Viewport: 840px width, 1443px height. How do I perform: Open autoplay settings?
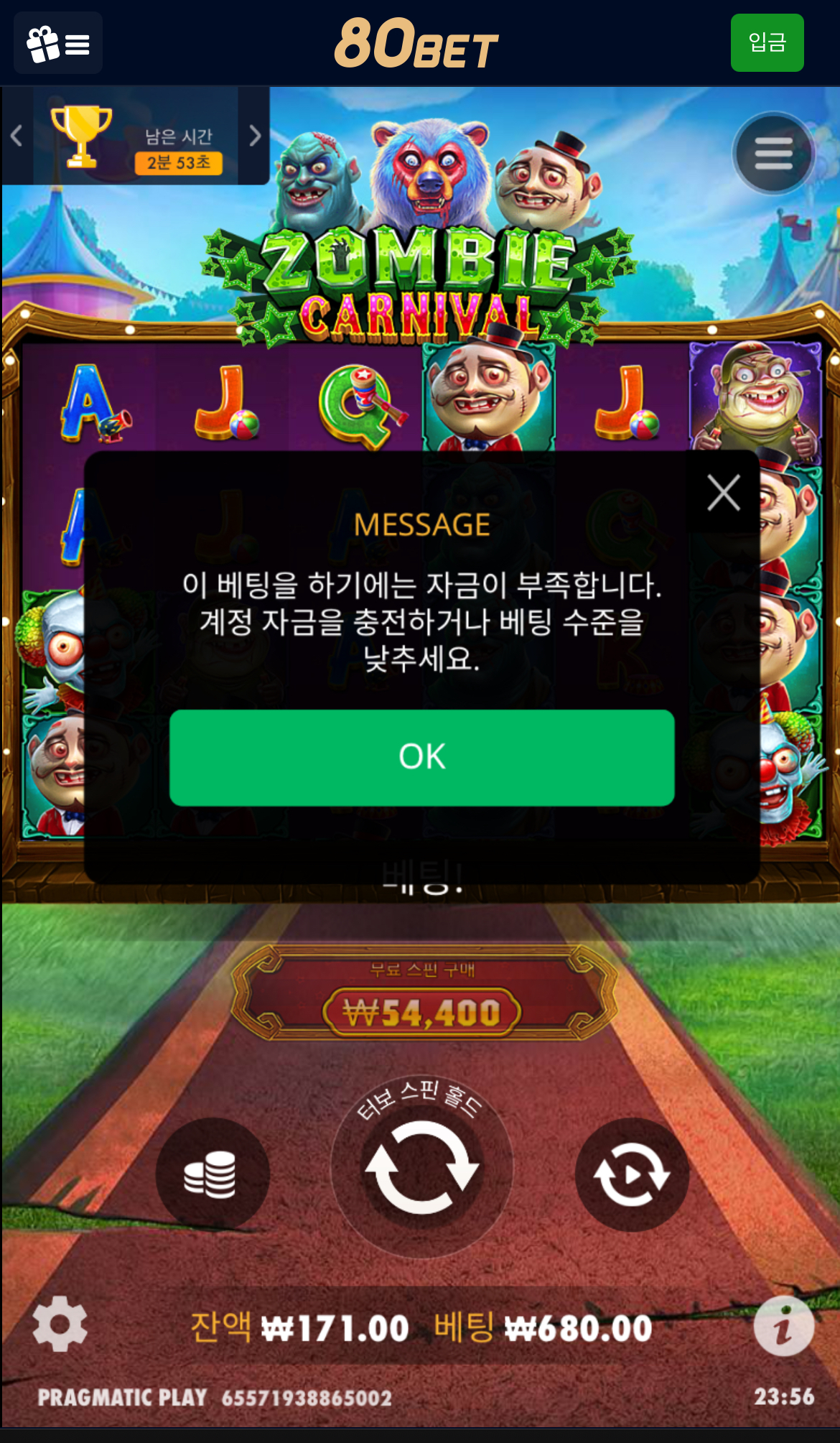(631, 1174)
